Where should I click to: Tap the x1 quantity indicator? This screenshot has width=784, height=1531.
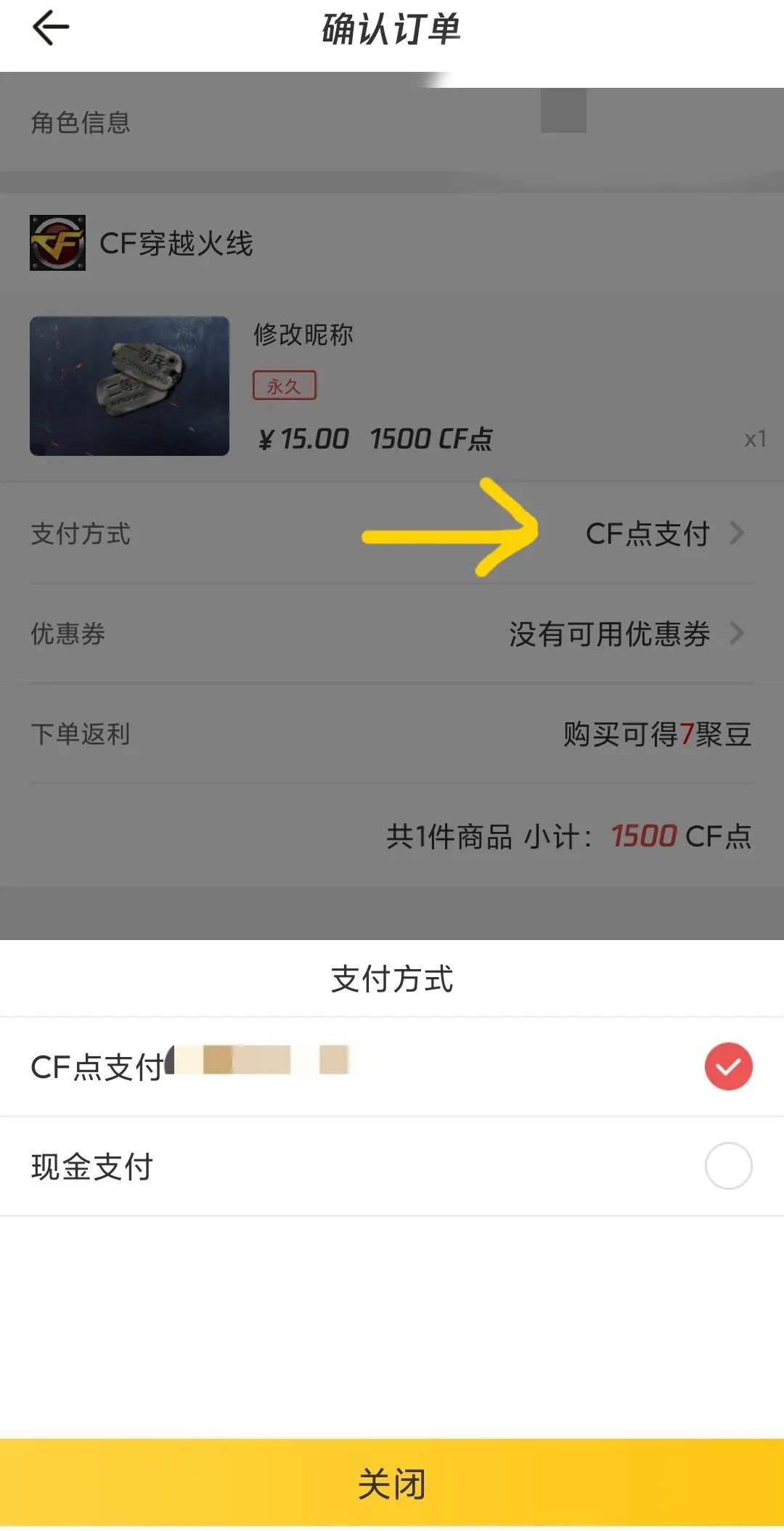pyautogui.click(x=754, y=438)
